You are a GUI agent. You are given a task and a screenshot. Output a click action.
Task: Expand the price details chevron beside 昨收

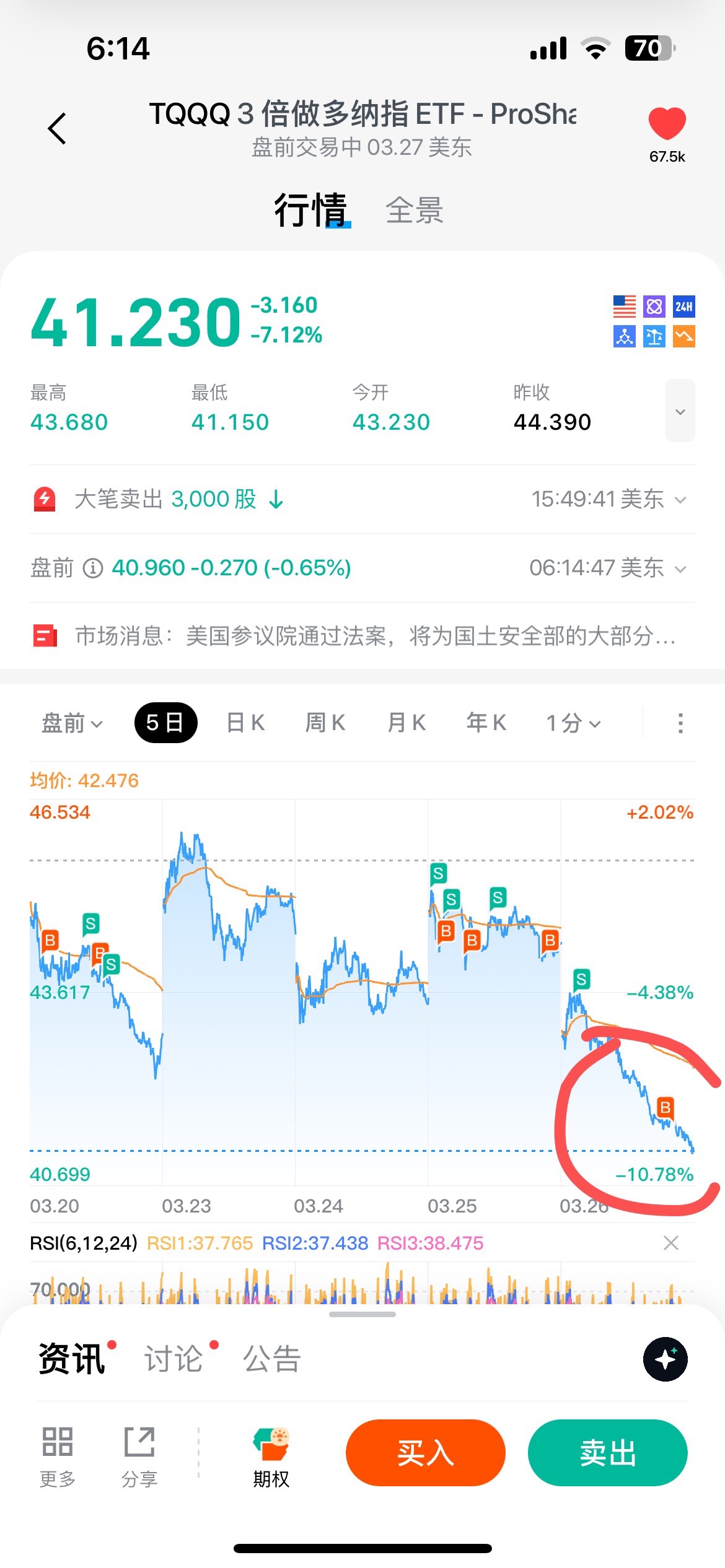click(680, 411)
